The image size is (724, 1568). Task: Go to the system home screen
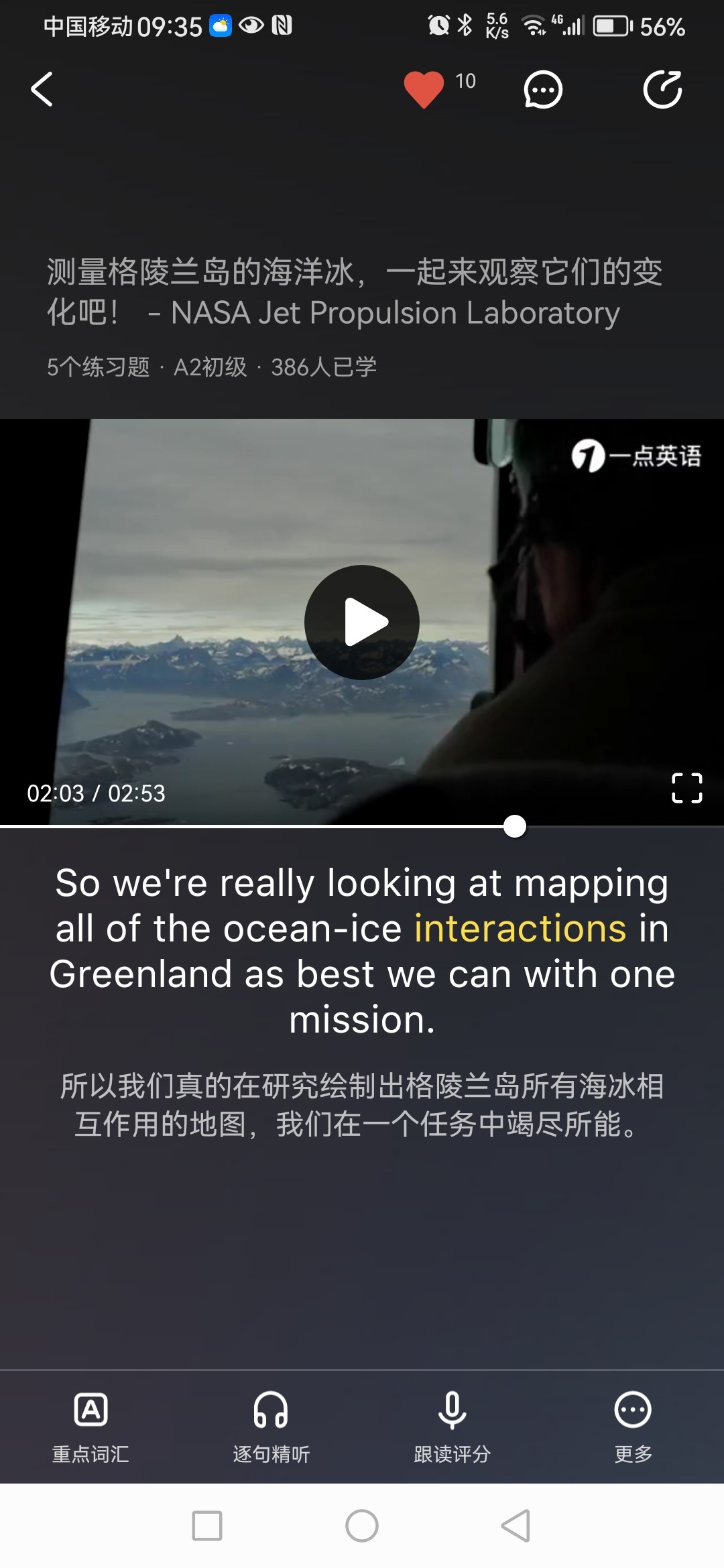pos(362,1526)
